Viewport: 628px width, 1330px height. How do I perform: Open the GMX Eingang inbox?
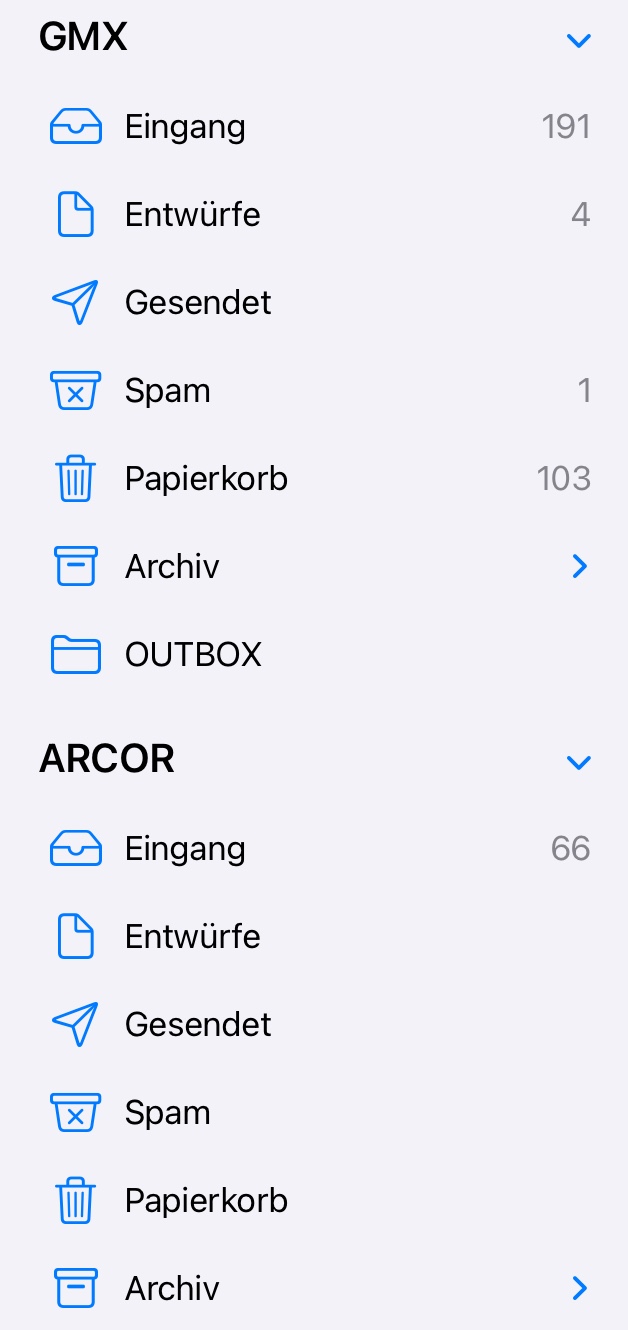[x=185, y=127]
